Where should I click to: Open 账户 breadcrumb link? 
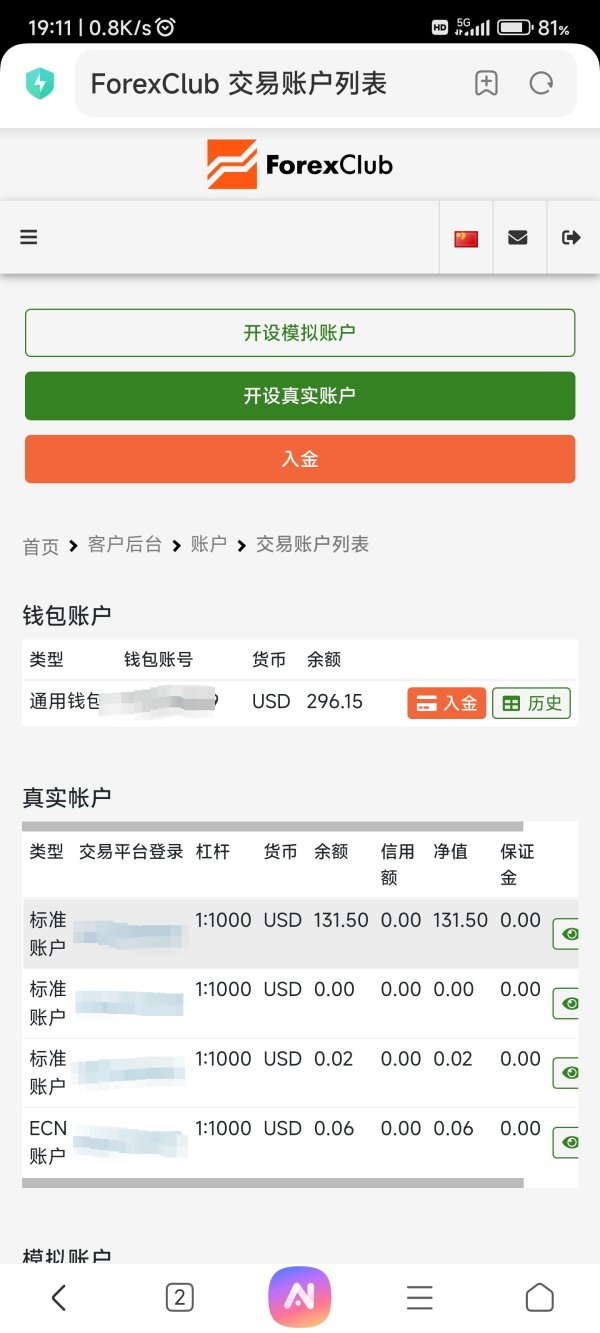[209, 544]
